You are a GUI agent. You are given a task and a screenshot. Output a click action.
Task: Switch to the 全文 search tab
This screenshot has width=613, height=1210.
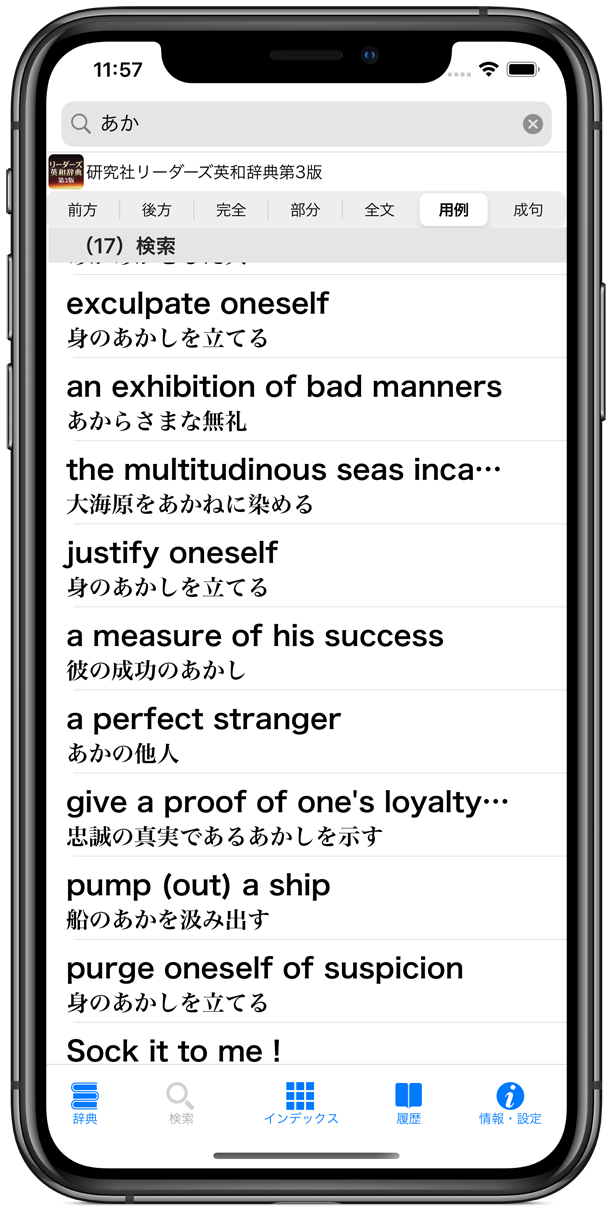click(x=379, y=210)
